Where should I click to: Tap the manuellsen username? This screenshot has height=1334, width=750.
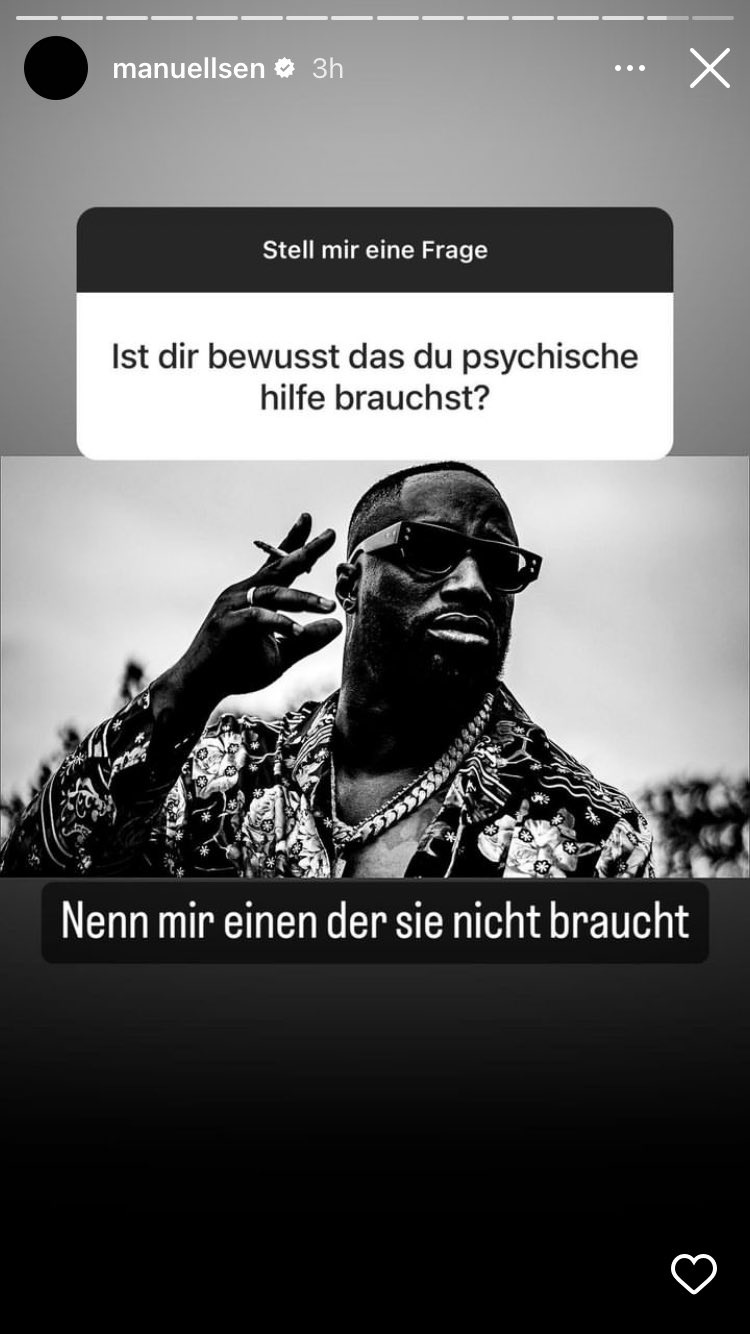click(188, 68)
